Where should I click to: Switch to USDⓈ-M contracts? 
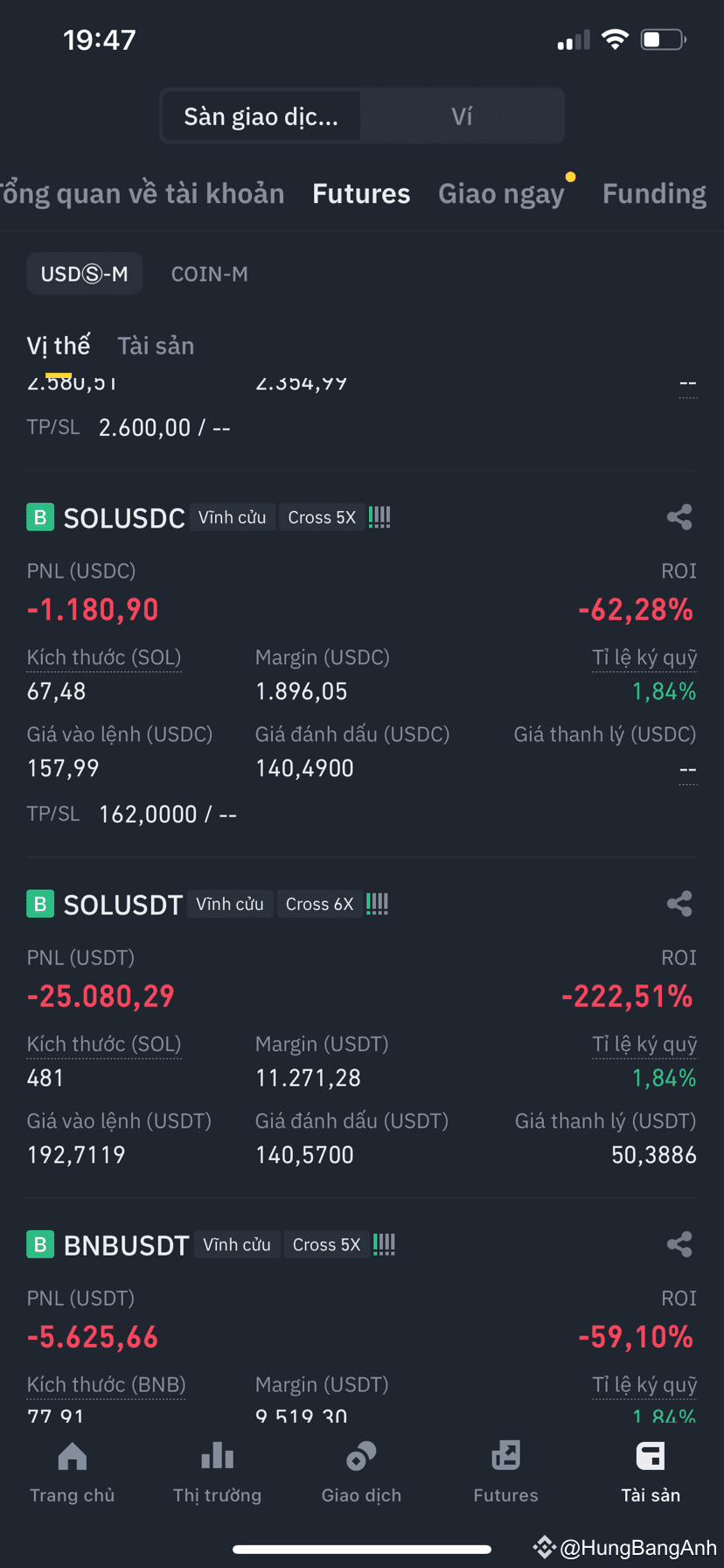click(84, 273)
